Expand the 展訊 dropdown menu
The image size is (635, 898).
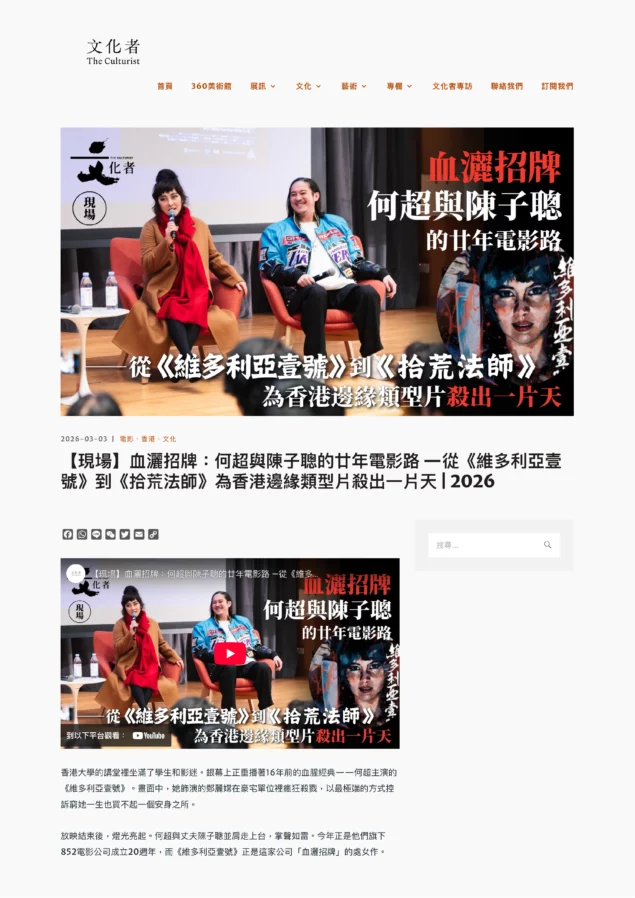263,86
